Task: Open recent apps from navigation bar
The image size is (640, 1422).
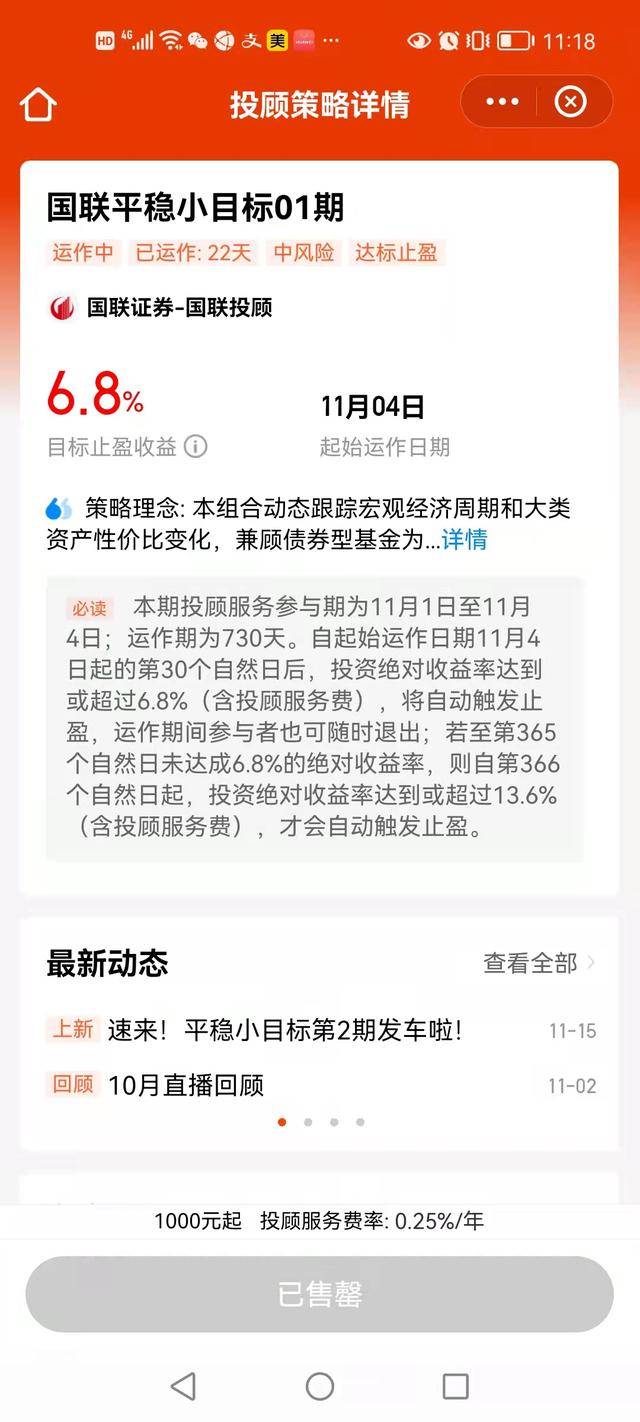Action: pos(455,1386)
